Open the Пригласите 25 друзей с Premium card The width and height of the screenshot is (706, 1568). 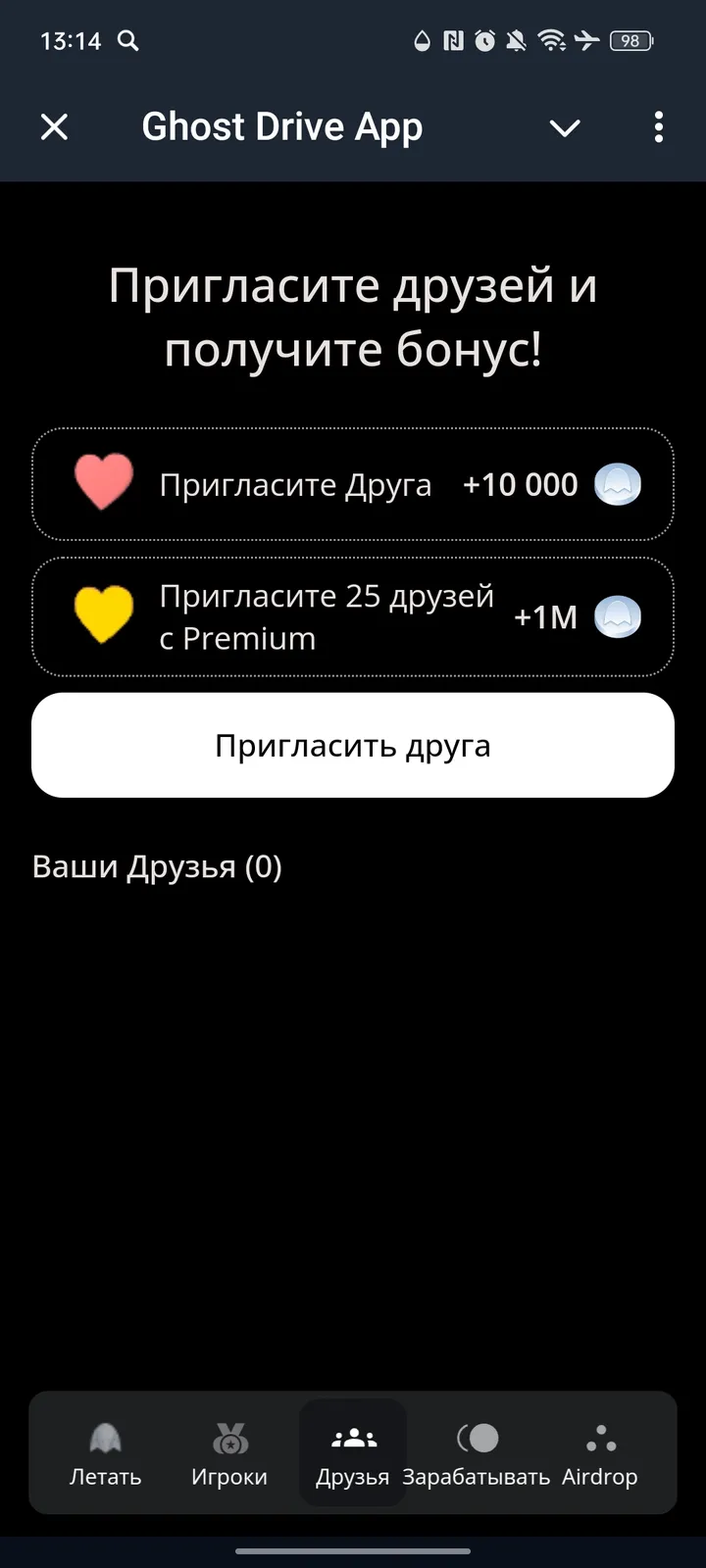(353, 616)
